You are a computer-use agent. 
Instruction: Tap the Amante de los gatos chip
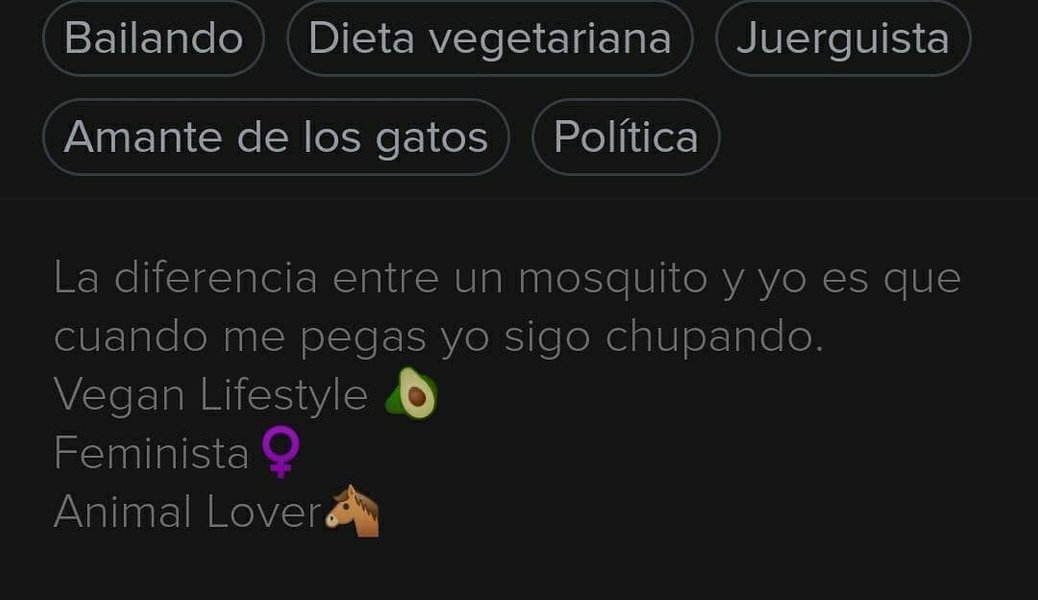pyautogui.click(x=276, y=137)
